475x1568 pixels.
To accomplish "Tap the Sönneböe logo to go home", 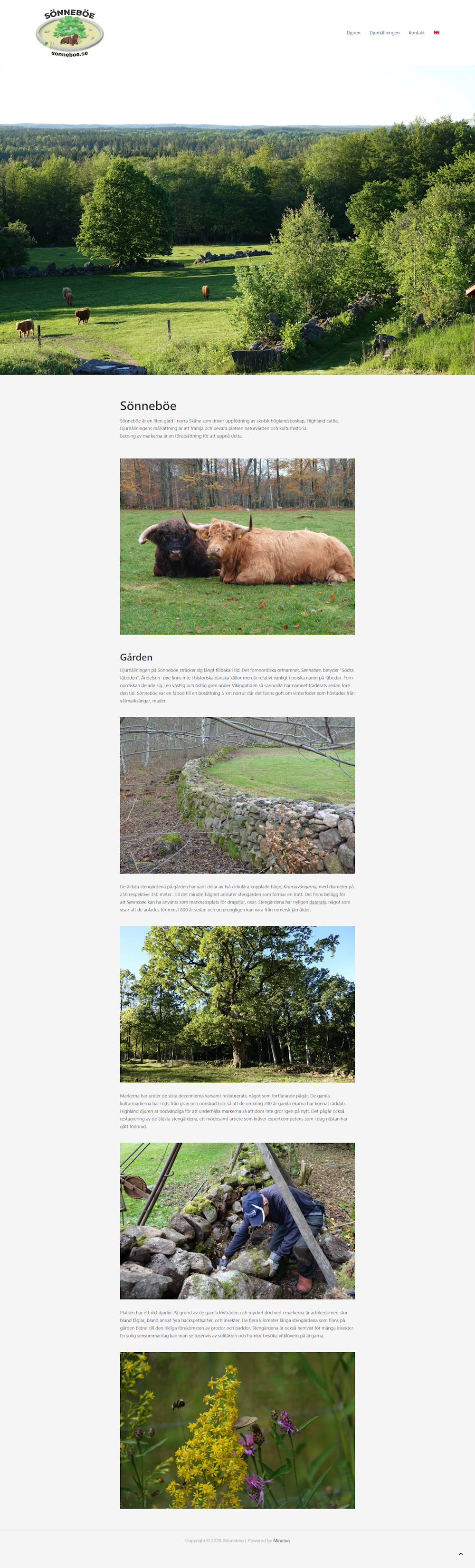I will pos(70,33).
